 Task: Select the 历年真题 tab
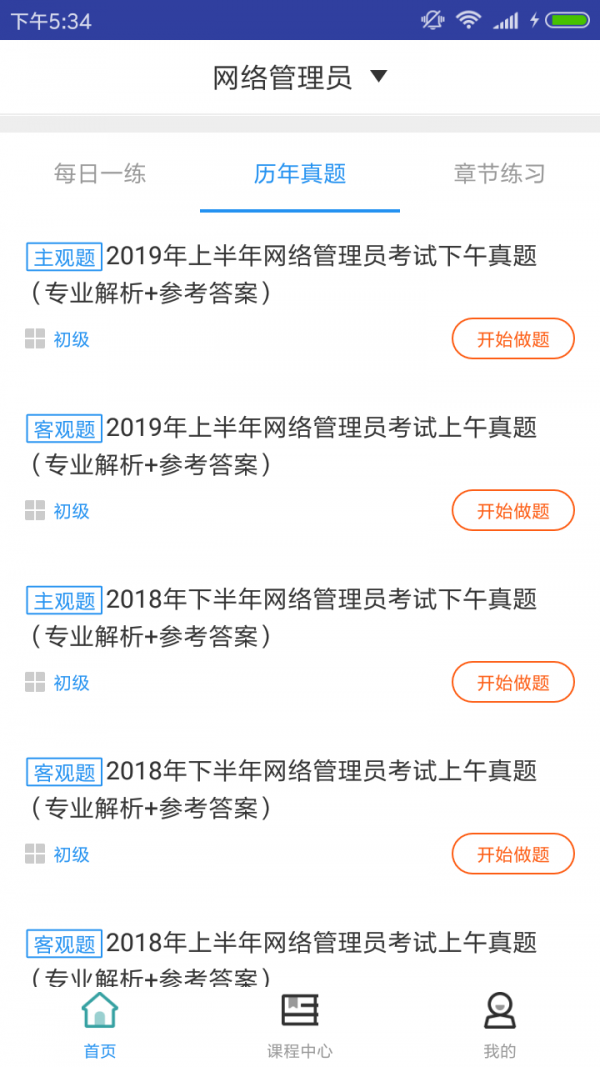click(x=300, y=174)
